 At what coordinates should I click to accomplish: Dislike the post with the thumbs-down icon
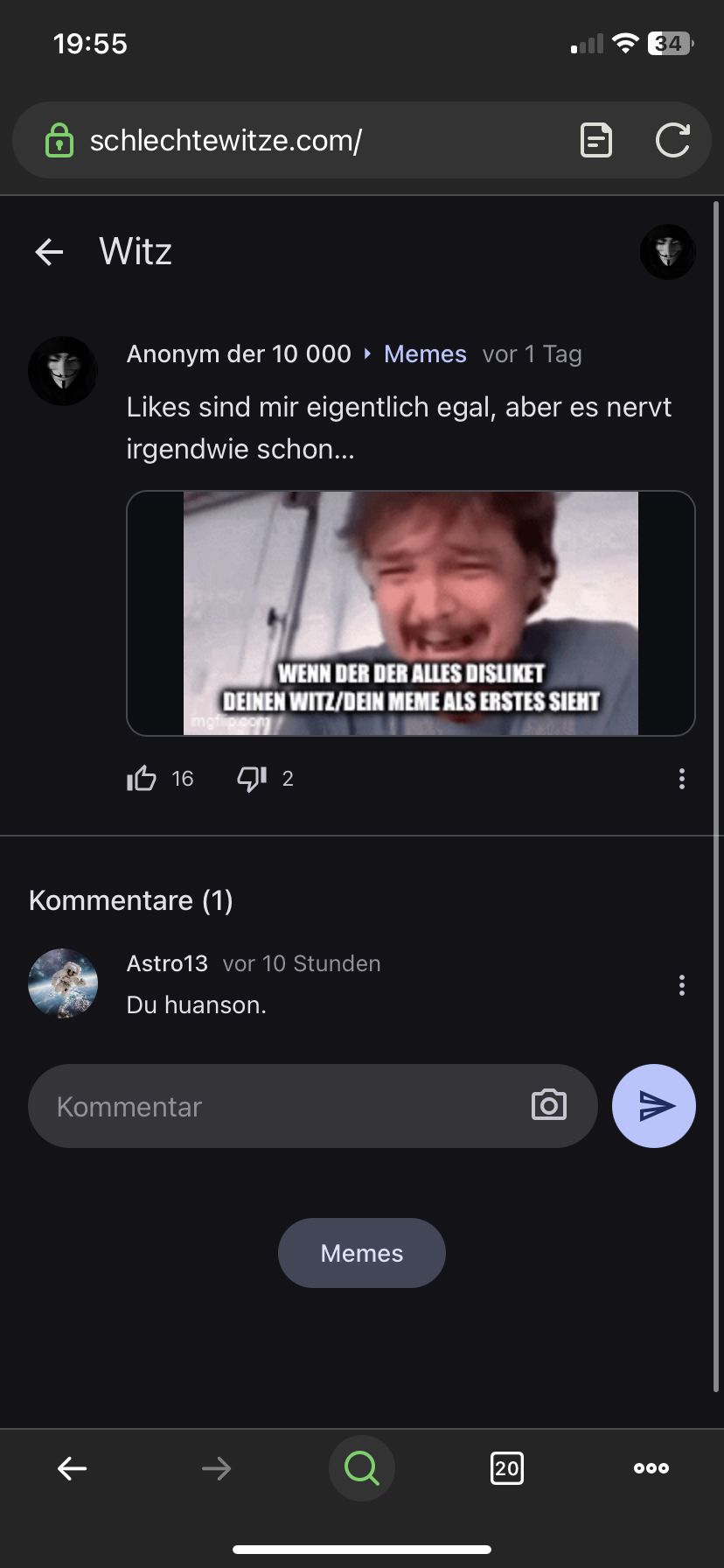tap(252, 779)
